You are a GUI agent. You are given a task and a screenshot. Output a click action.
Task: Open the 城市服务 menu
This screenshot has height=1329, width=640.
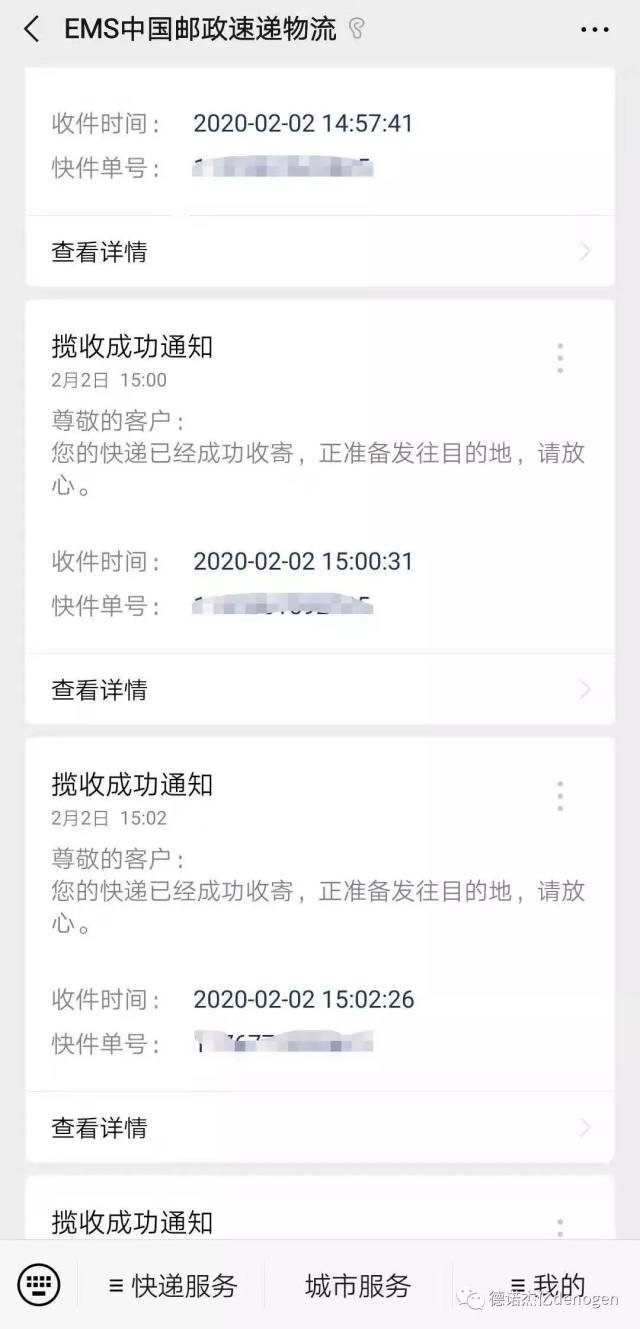click(x=358, y=1285)
